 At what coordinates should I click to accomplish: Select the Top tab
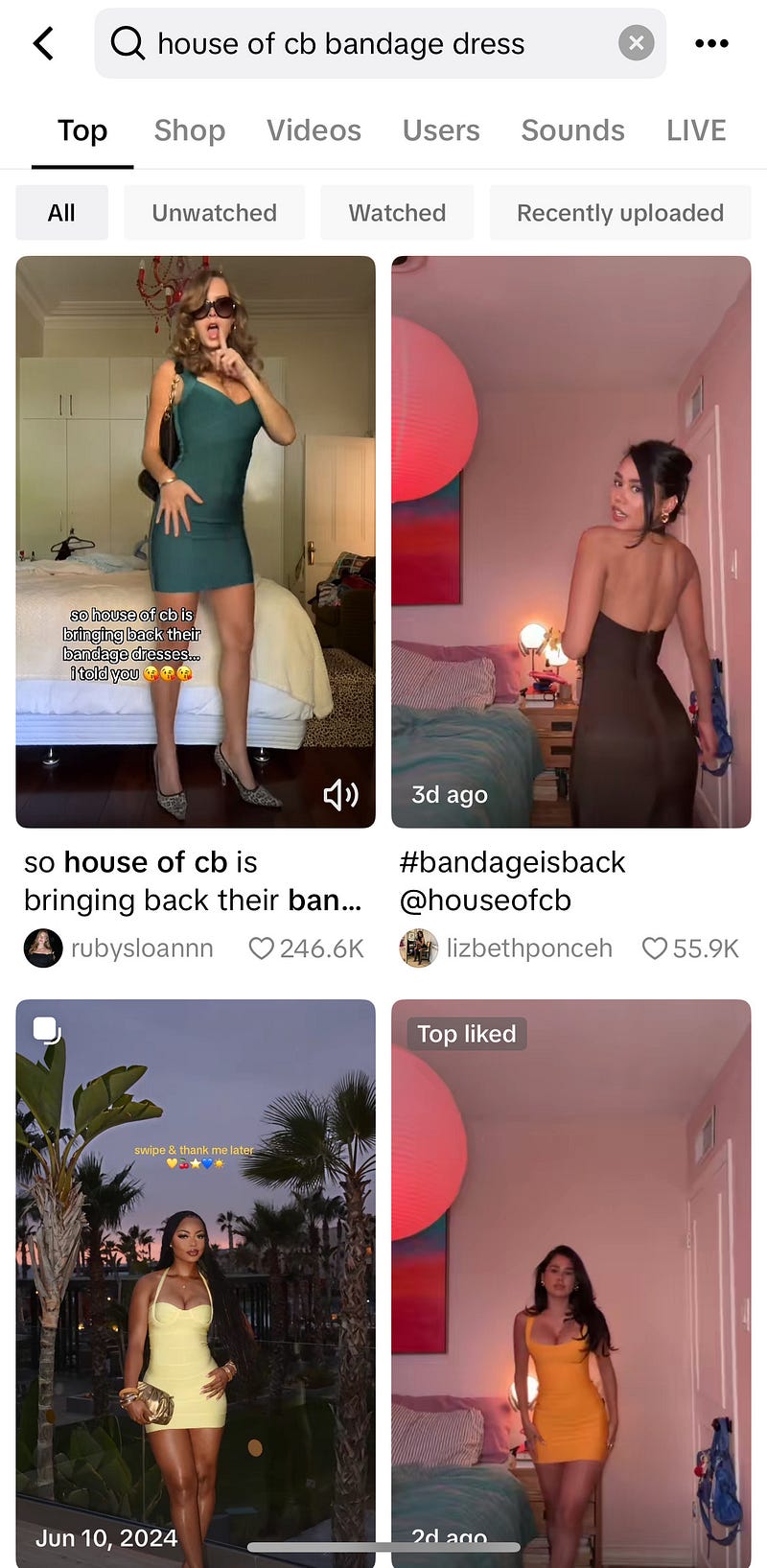tap(82, 130)
